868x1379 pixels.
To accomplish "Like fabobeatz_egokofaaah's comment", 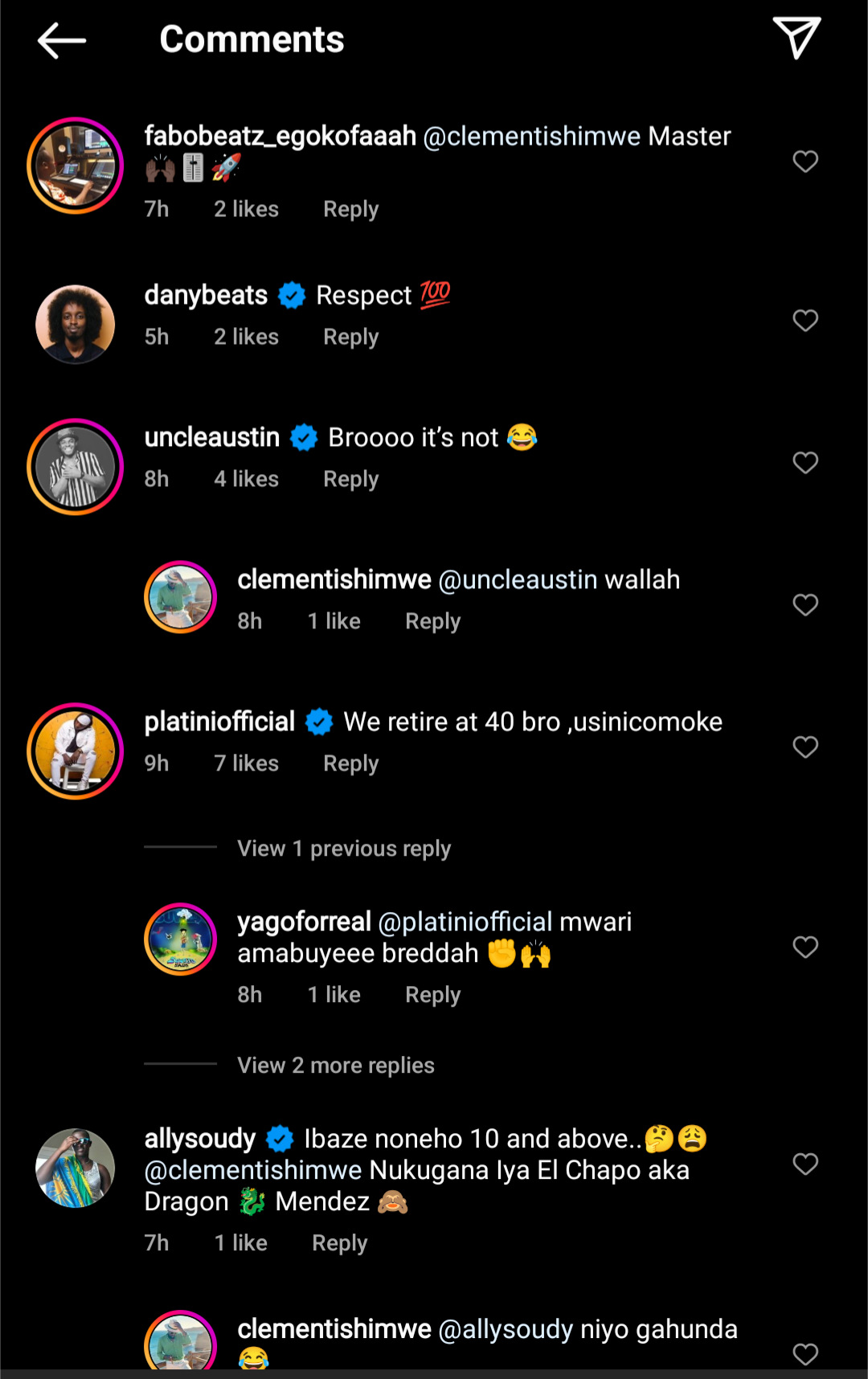I will 805,162.
